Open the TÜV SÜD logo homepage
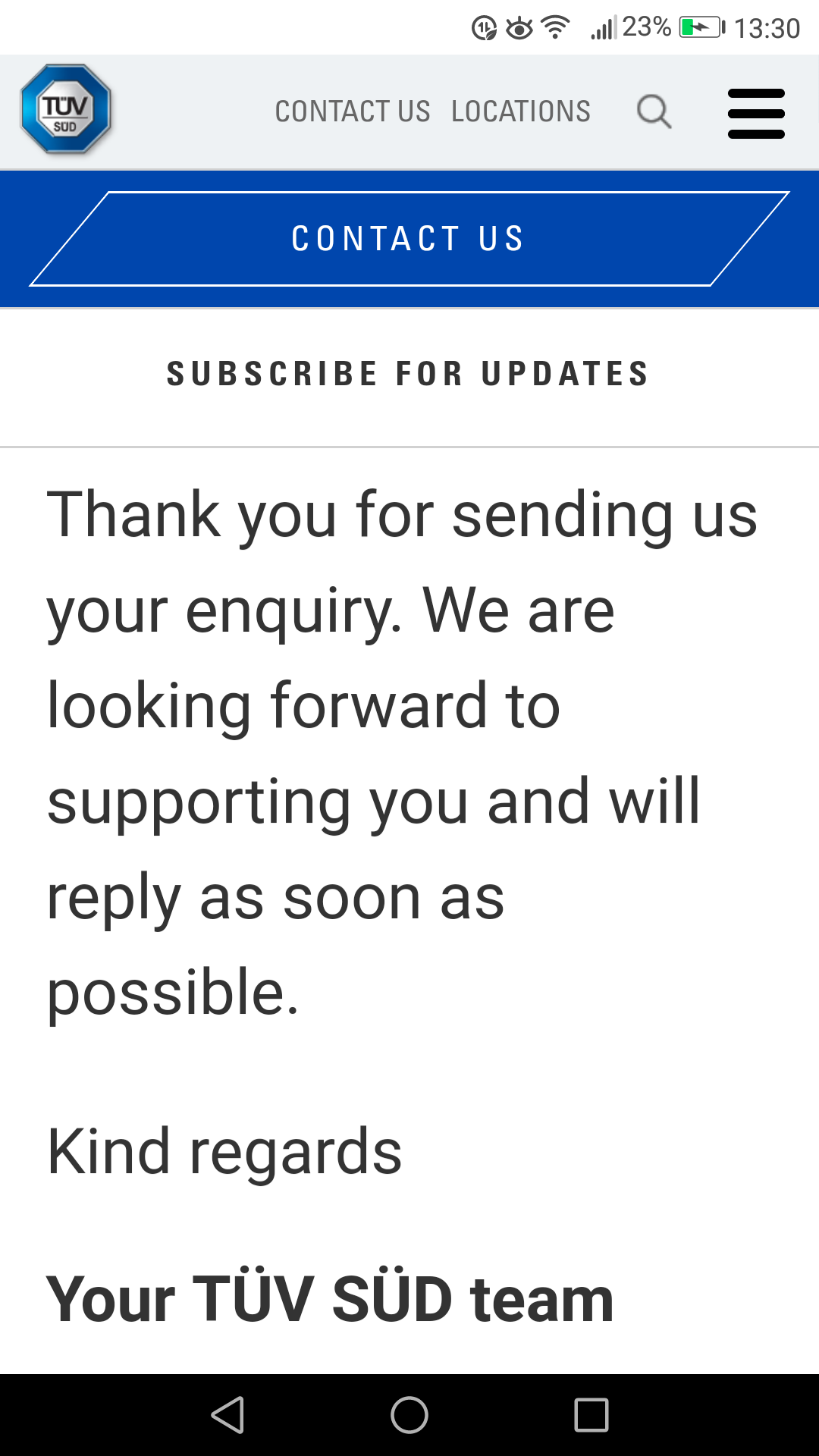Screen dimensions: 819x1456 coord(66,110)
